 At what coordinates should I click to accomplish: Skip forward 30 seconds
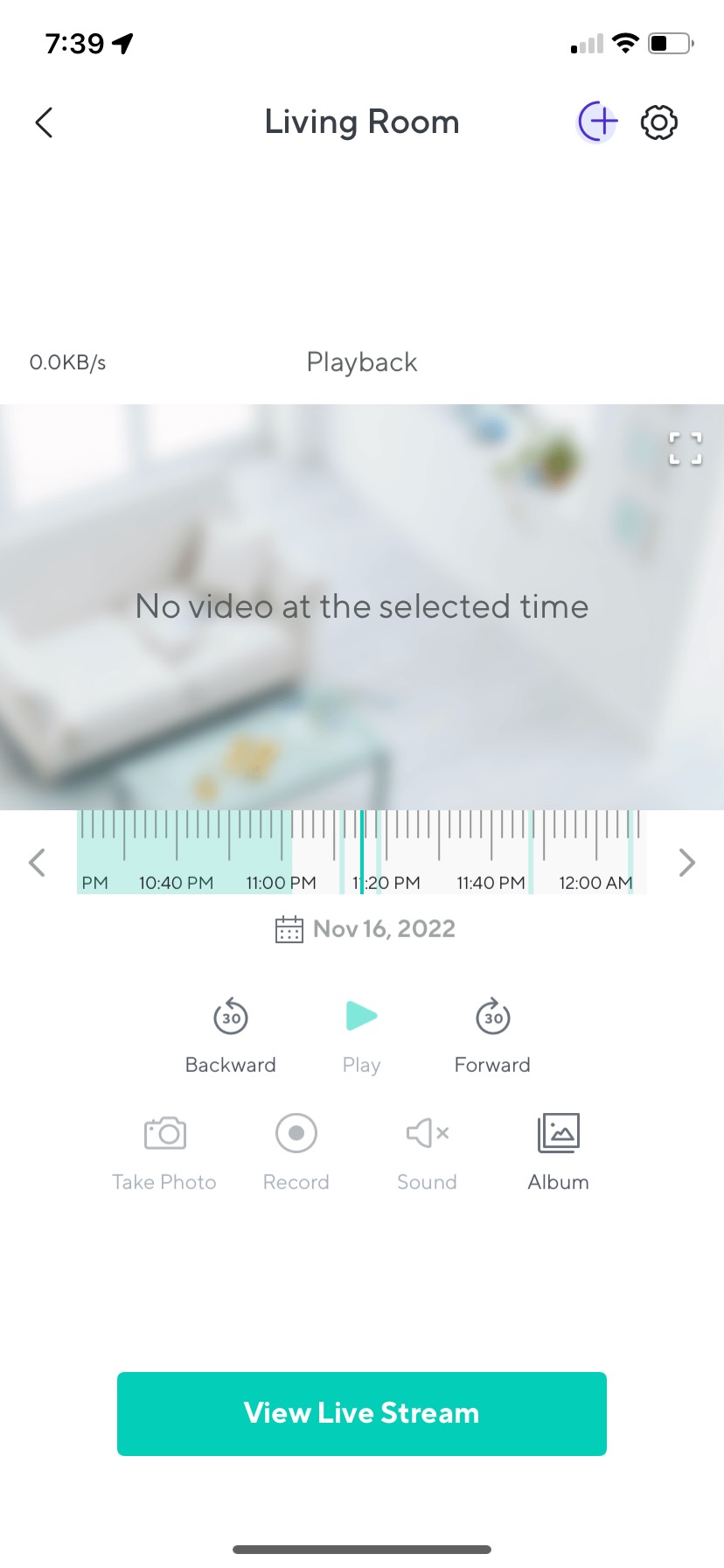click(492, 1018)
